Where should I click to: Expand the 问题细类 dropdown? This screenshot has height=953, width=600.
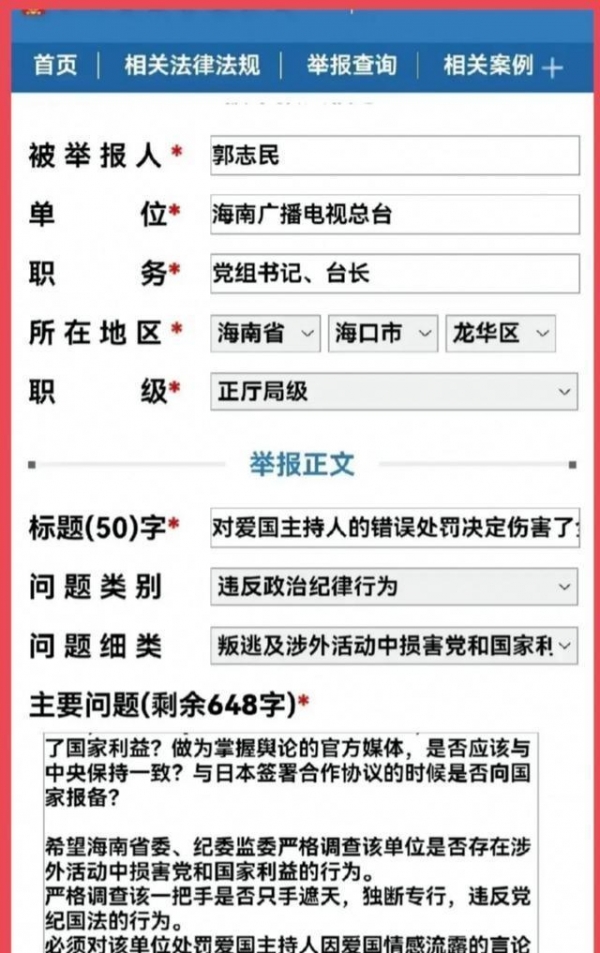(394, 646)
